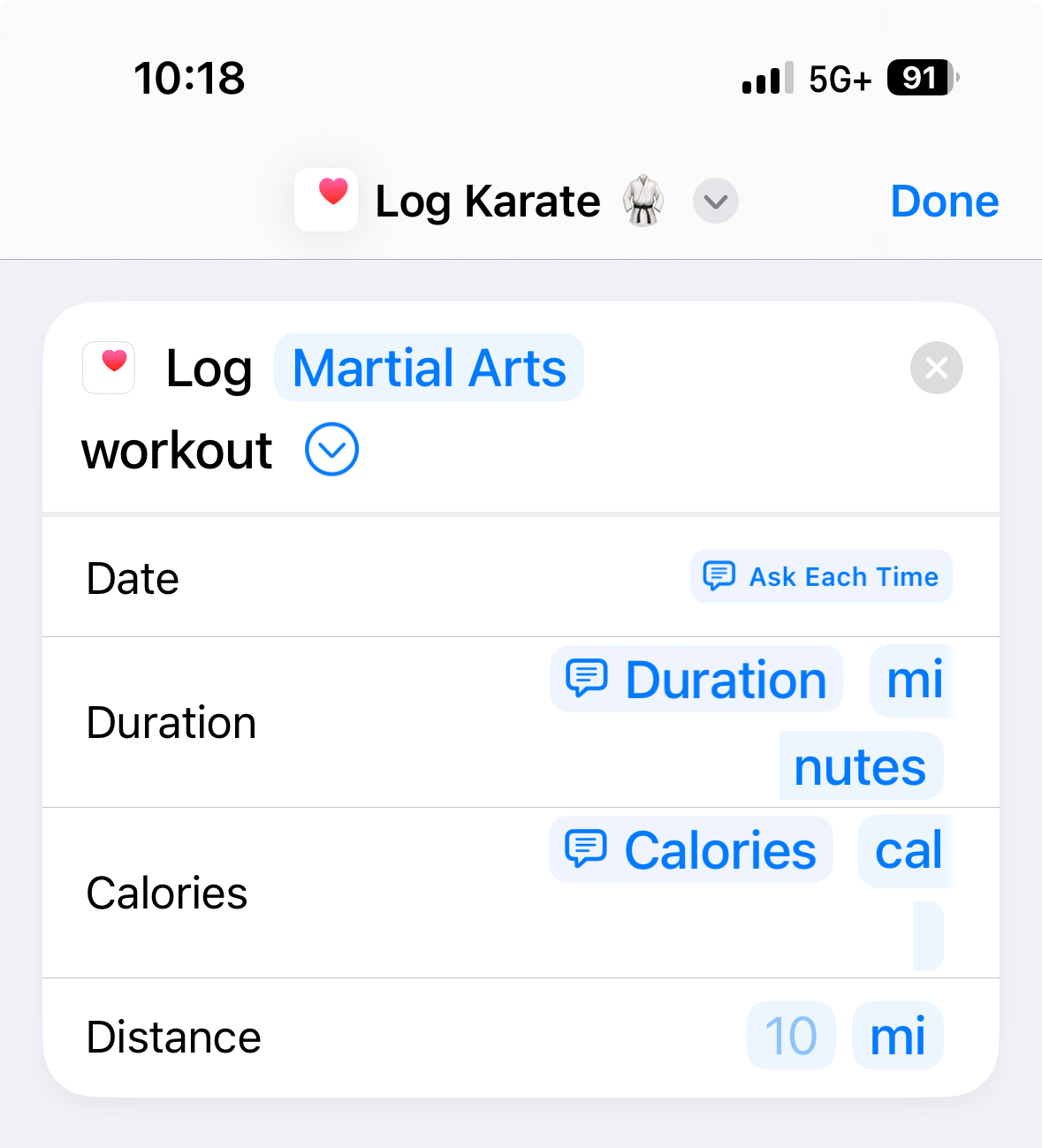Tap Done to finish editing shortcut

(x=944, y=201)
